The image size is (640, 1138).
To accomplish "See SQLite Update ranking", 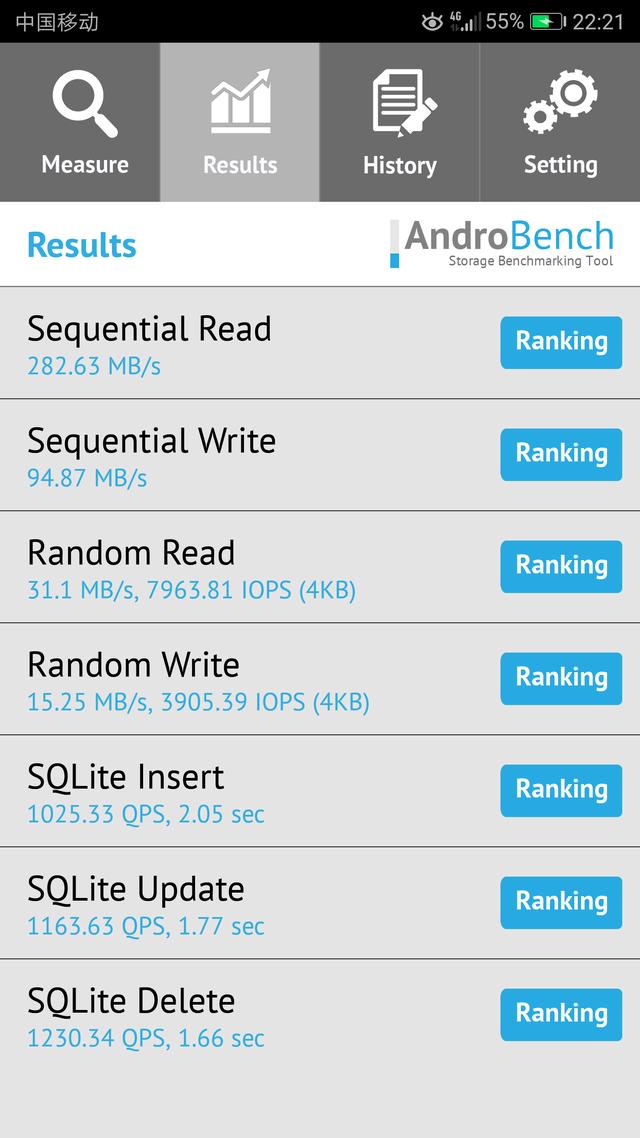I will pos(561,902).
